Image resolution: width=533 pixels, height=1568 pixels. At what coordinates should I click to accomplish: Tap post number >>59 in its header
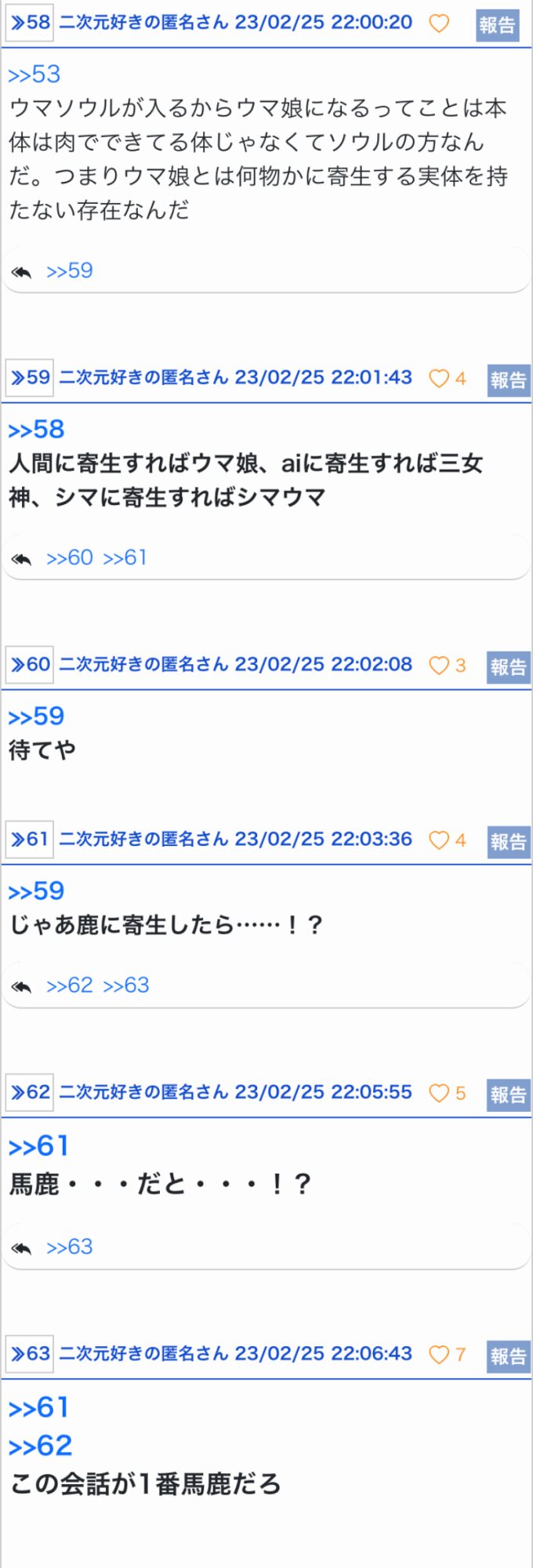[x=30, y=377]
